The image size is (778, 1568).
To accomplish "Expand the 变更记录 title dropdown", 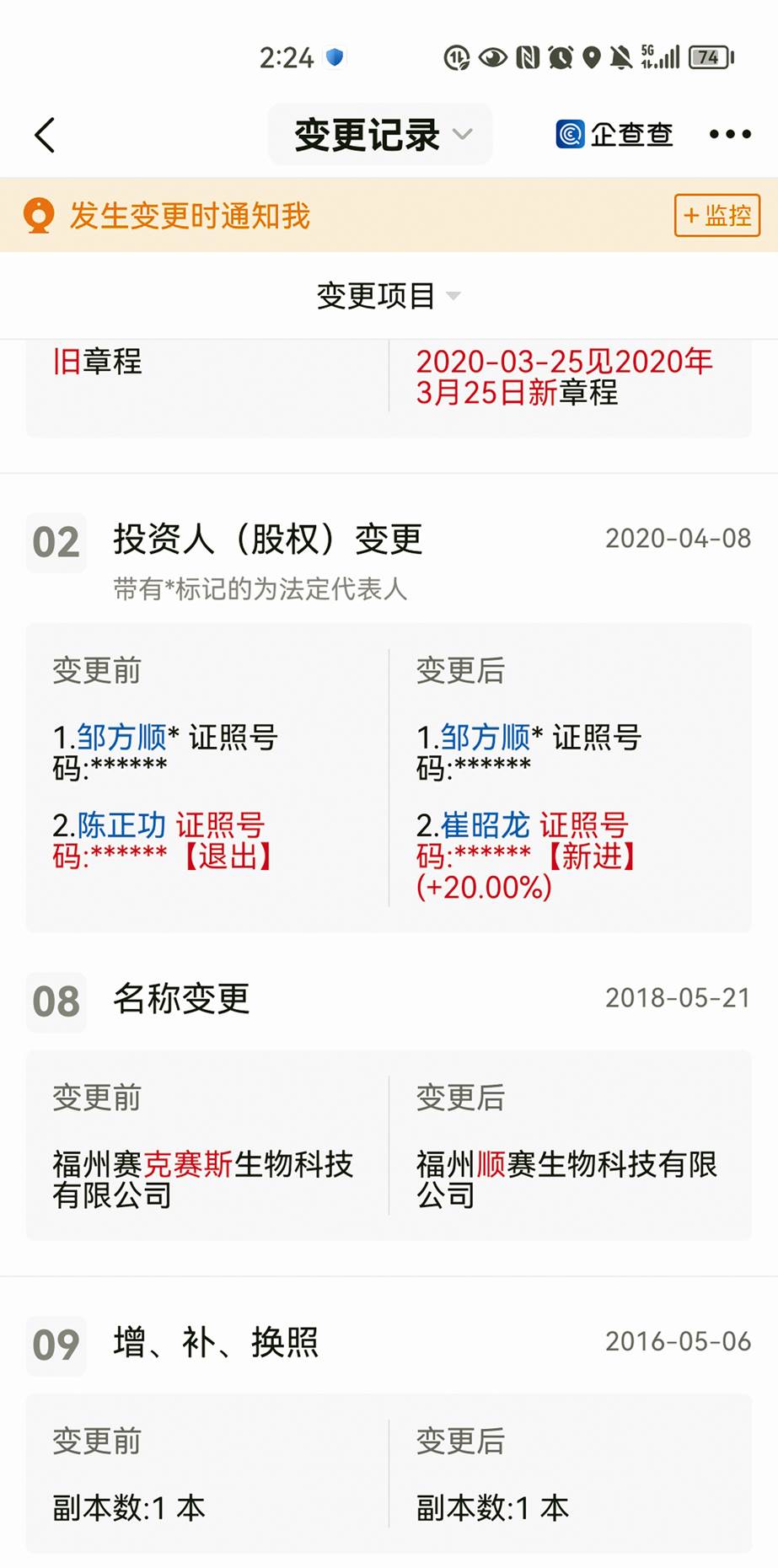I will (381, 135).
